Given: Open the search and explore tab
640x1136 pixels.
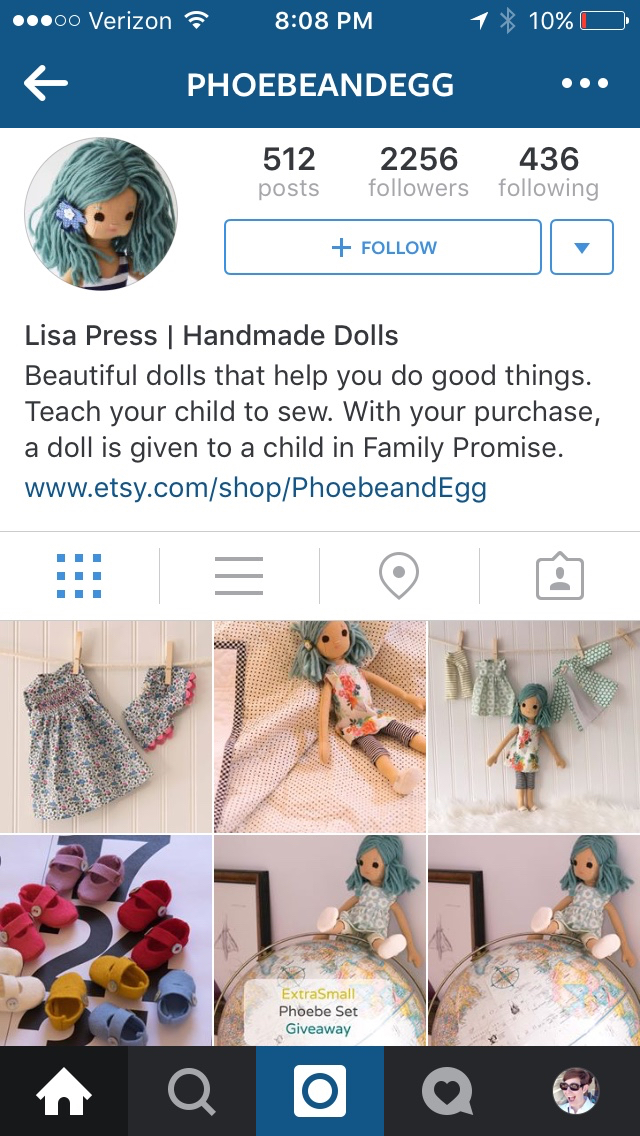Looking at the screenshot, I should [x=191, y=1091].
